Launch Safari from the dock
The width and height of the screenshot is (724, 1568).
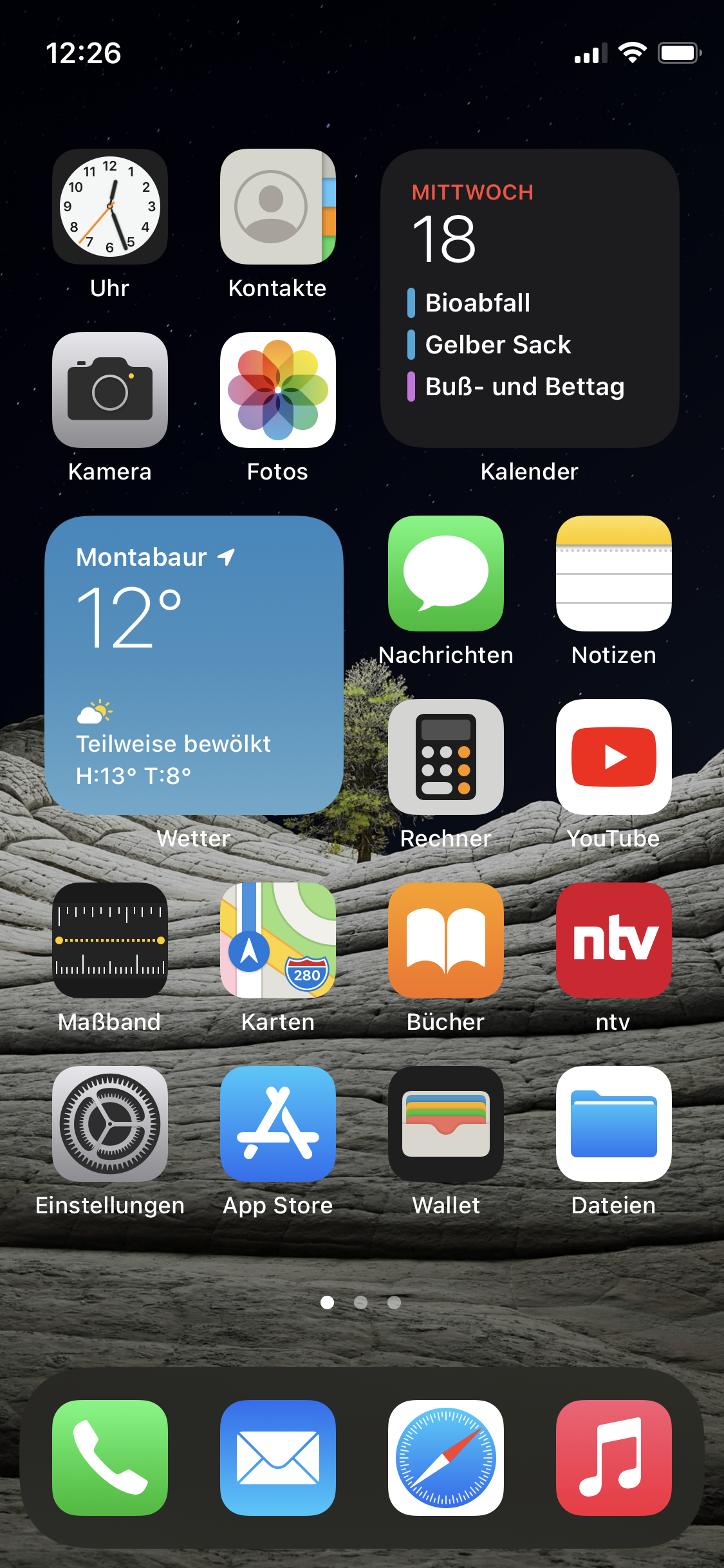coord(446,1458)
